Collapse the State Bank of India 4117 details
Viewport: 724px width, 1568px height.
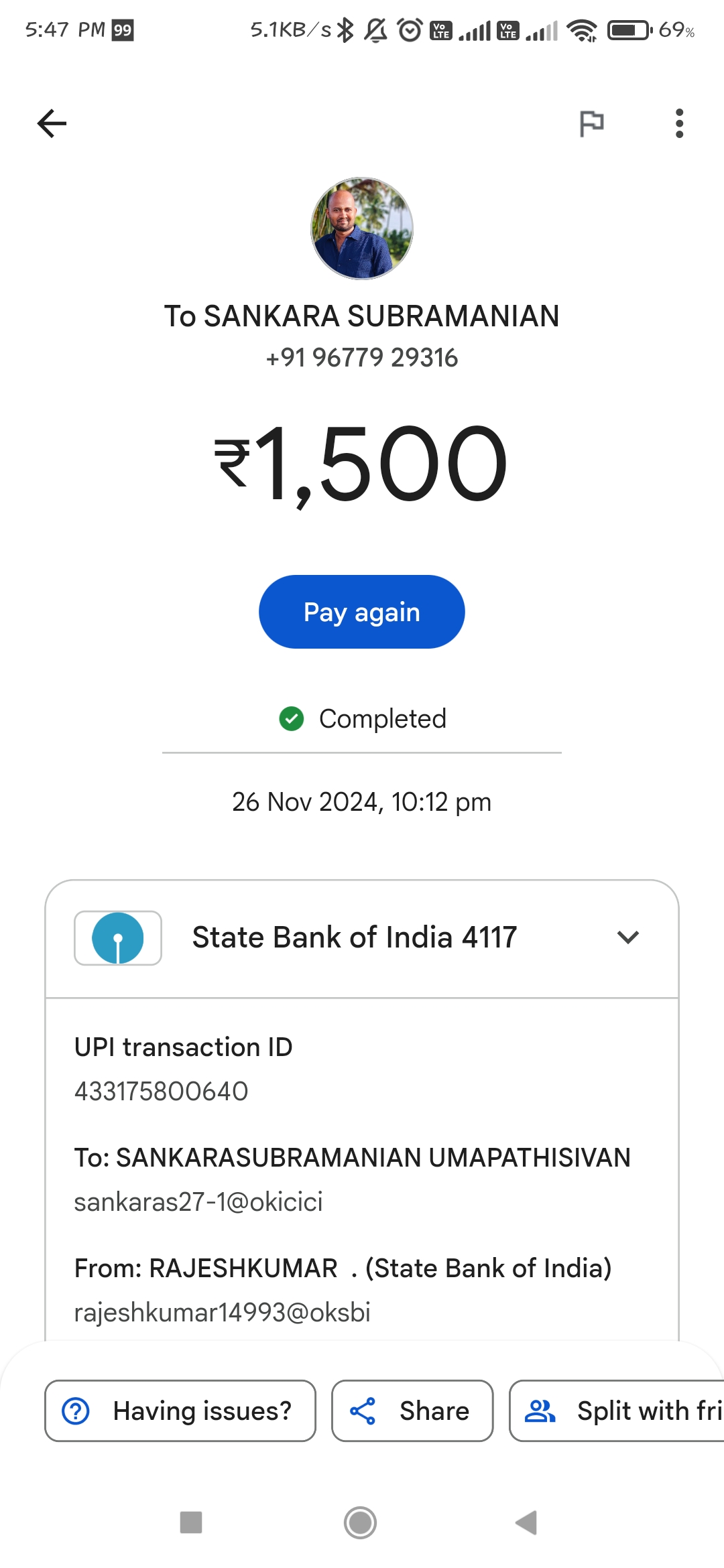point(627,937)
